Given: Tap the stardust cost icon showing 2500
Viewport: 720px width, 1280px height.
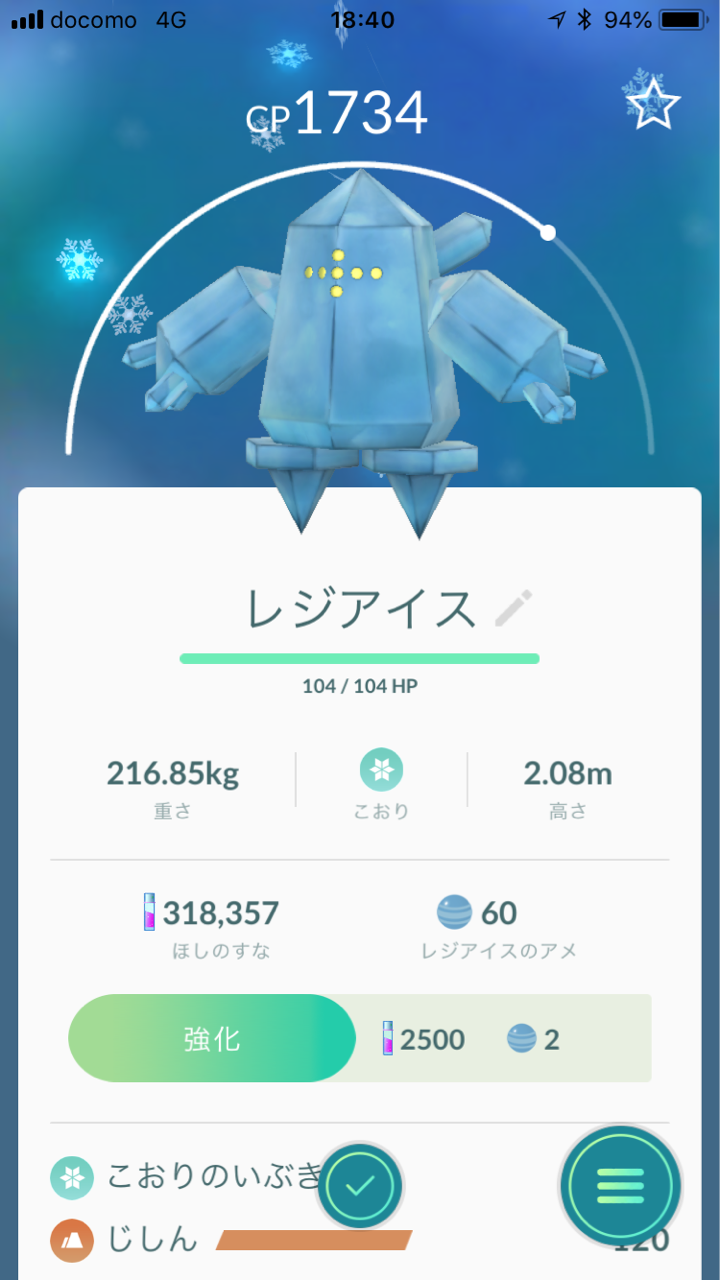Looking at the screenshot, I should (x=390, y=1038).
